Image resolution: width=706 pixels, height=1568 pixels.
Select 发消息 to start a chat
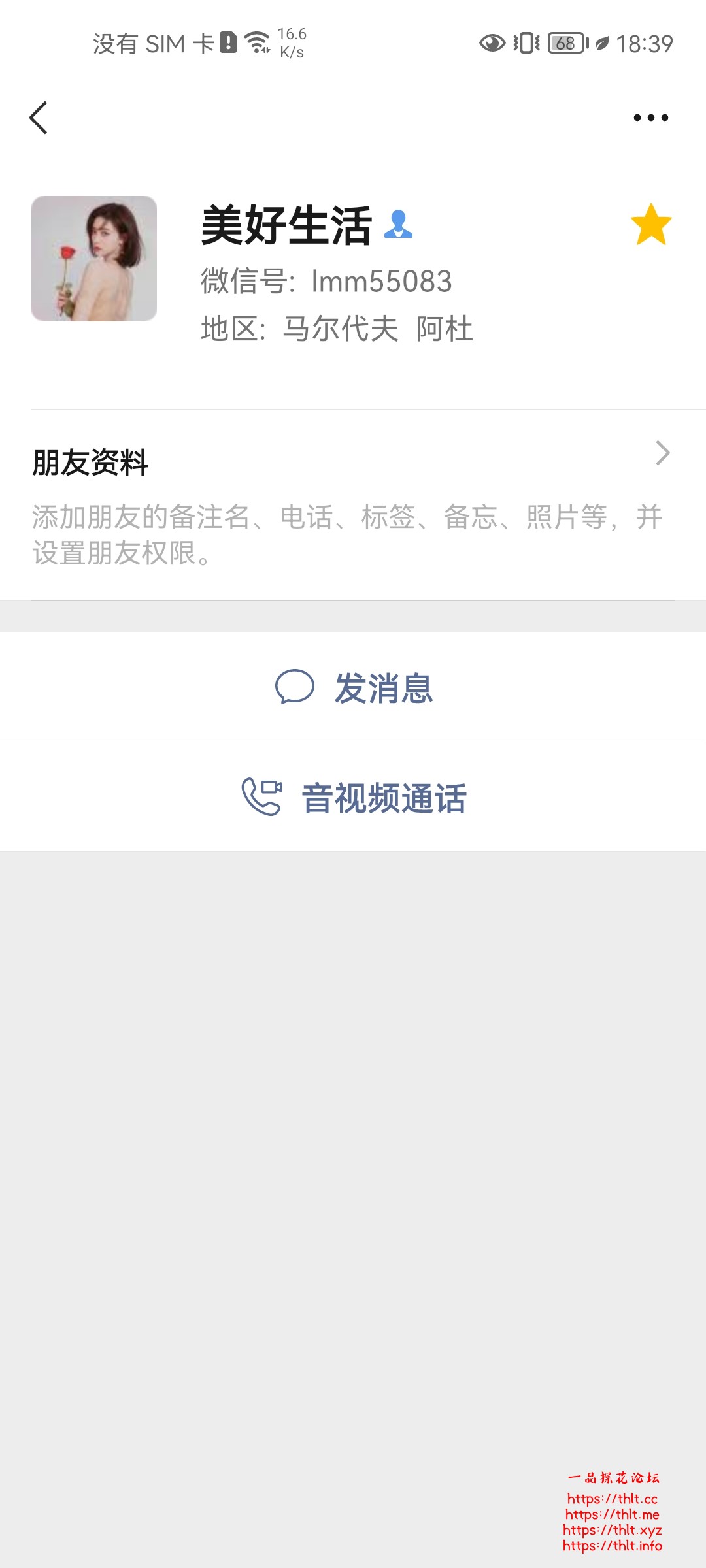pos(382,689)
